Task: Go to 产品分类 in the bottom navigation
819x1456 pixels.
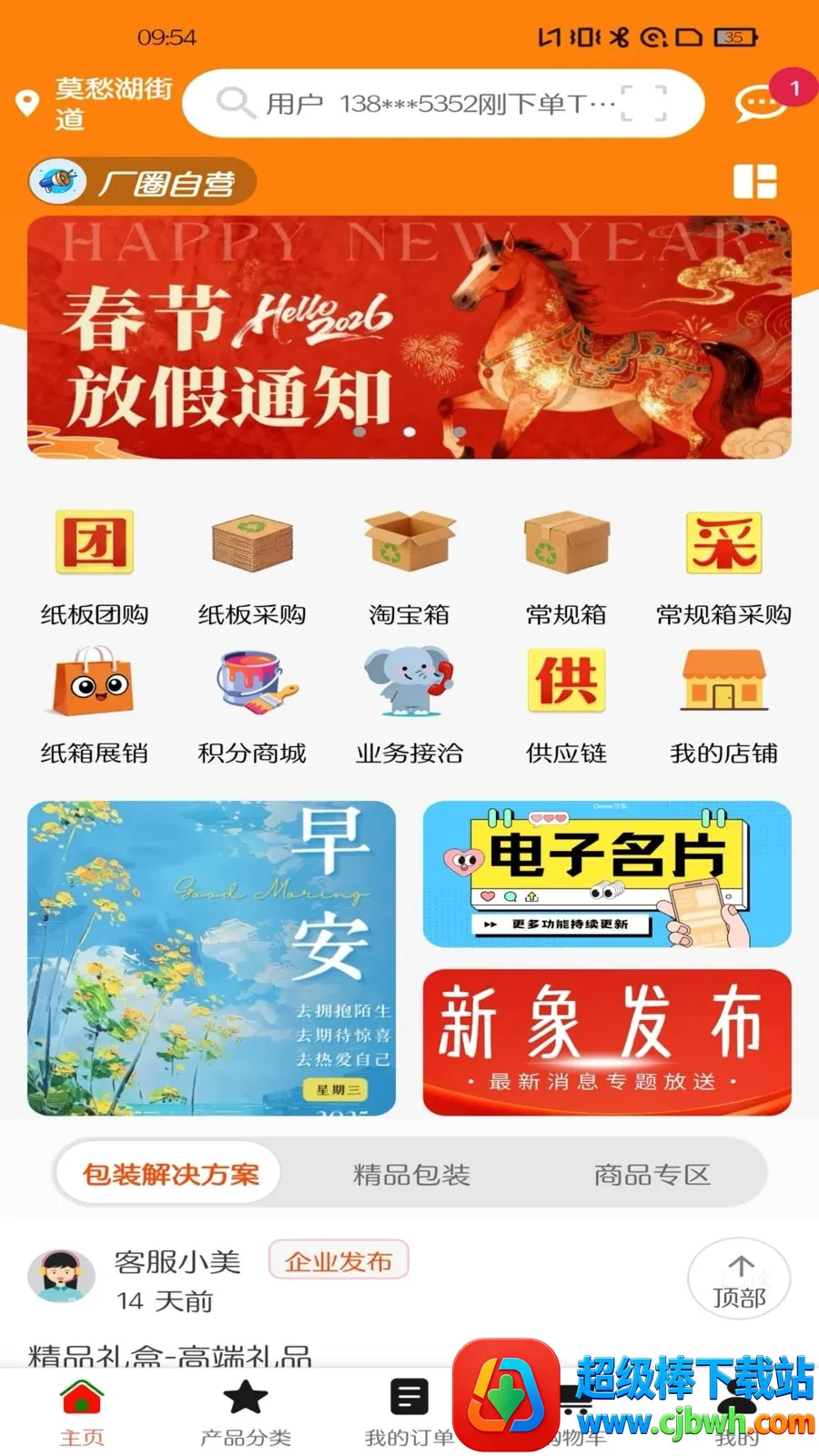Action: pos(246,1413)
